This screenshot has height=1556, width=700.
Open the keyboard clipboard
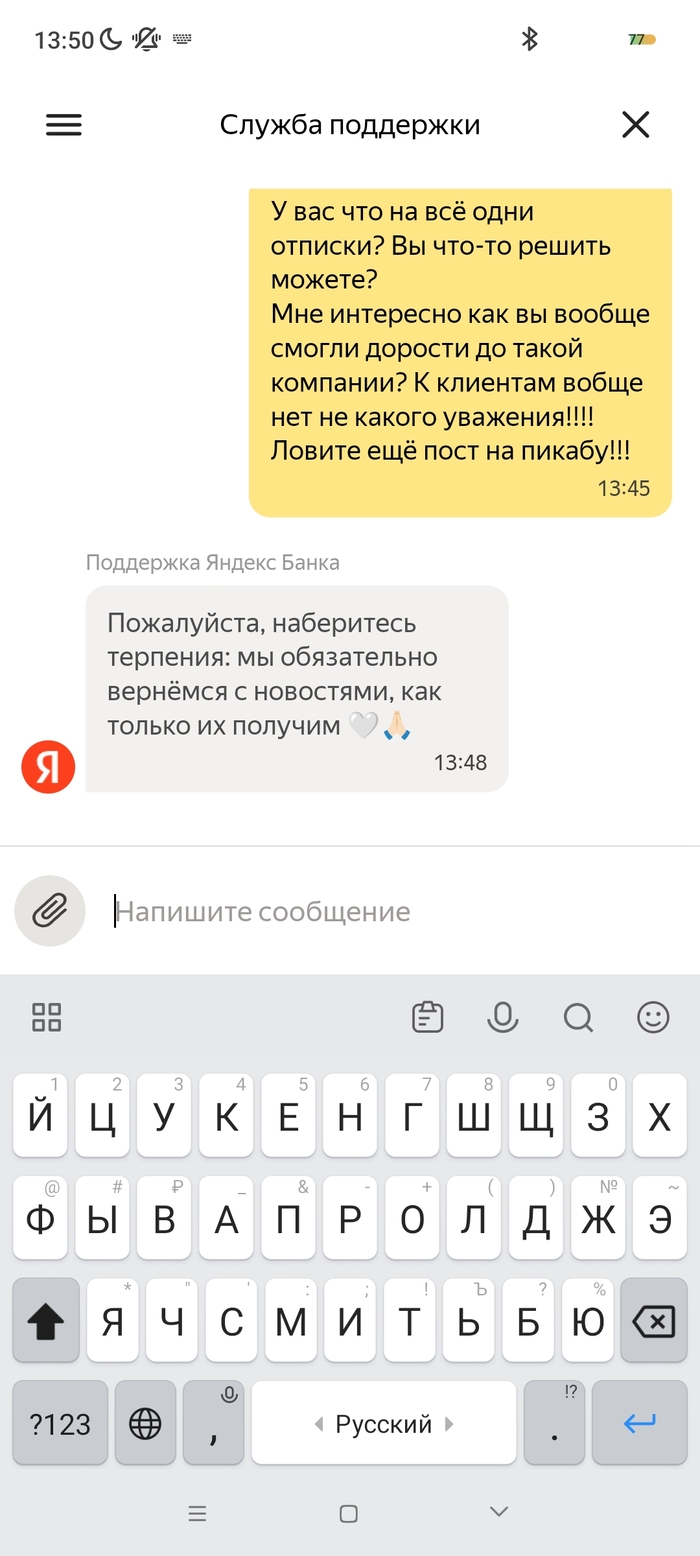coord(428,1017)
